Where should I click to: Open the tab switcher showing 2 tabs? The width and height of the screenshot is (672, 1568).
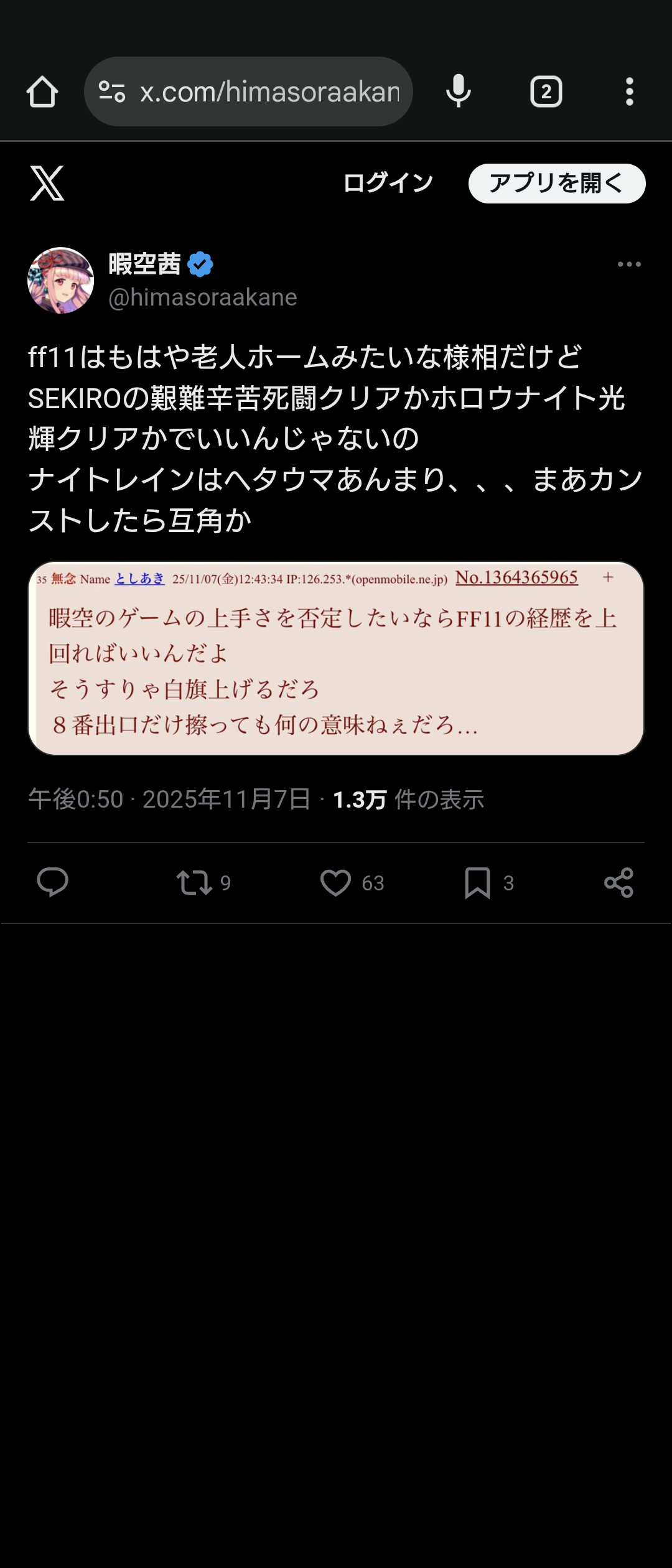click(546, 92)
